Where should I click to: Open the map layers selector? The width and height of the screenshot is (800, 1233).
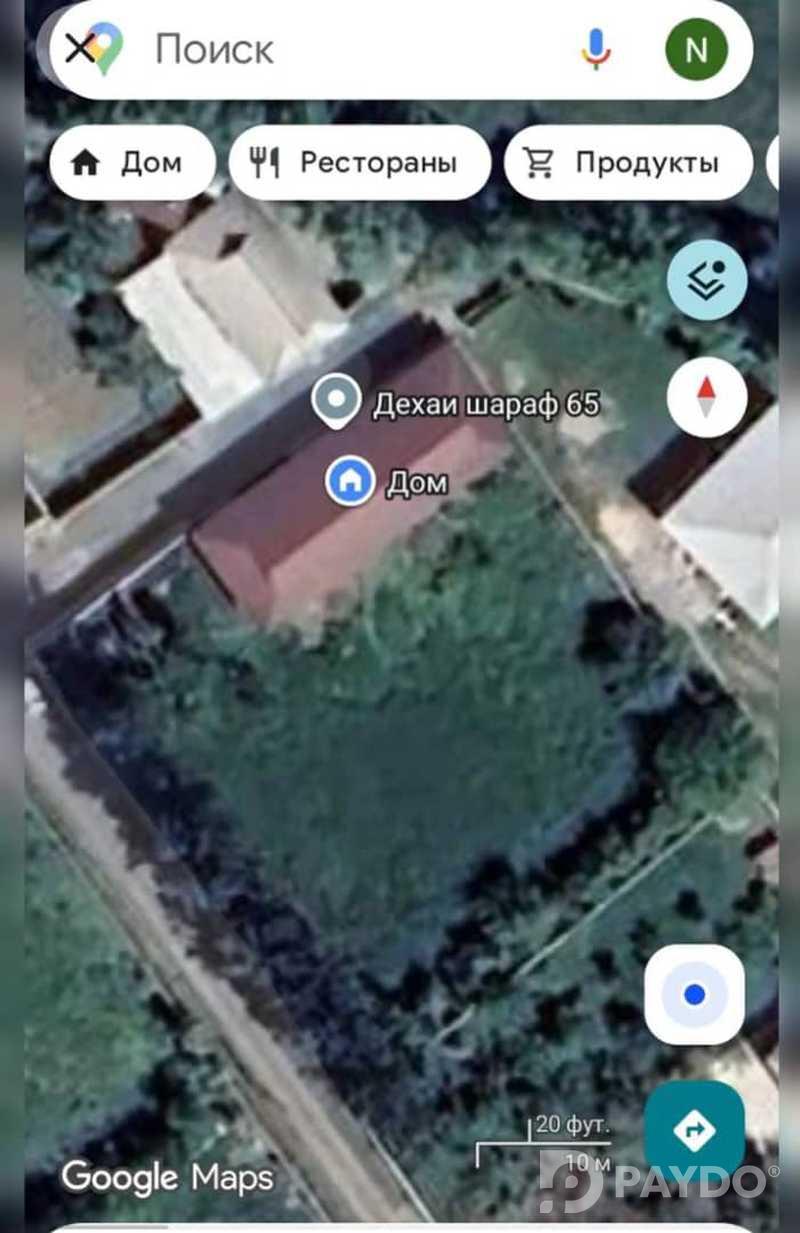707,280
